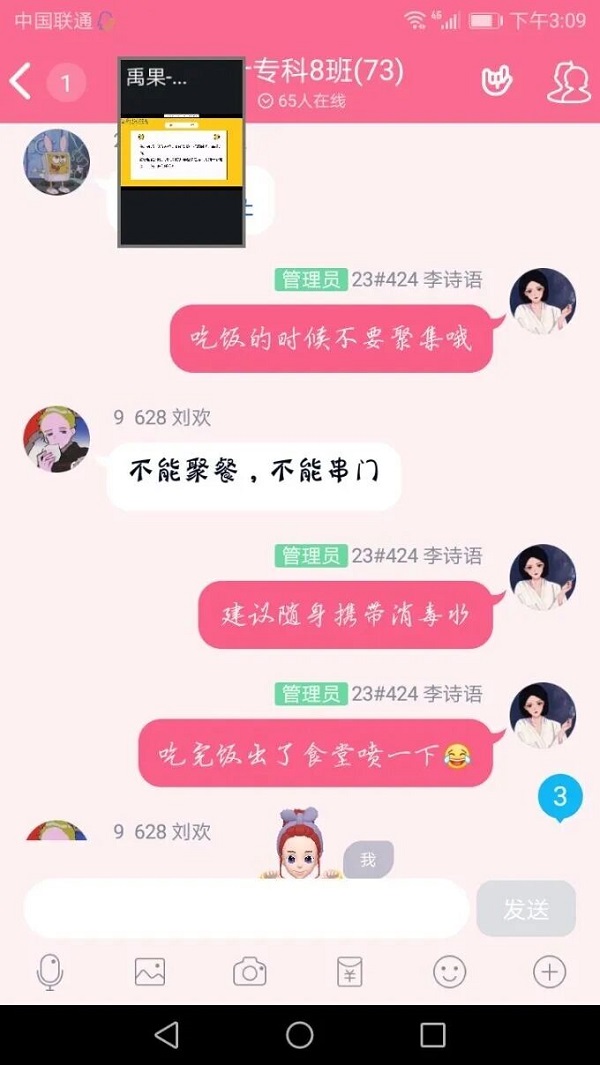Open 李诗语's avatar beside 吃饭的时候 message
Viewport: 600px width, 1065px height.
(543, 300)
